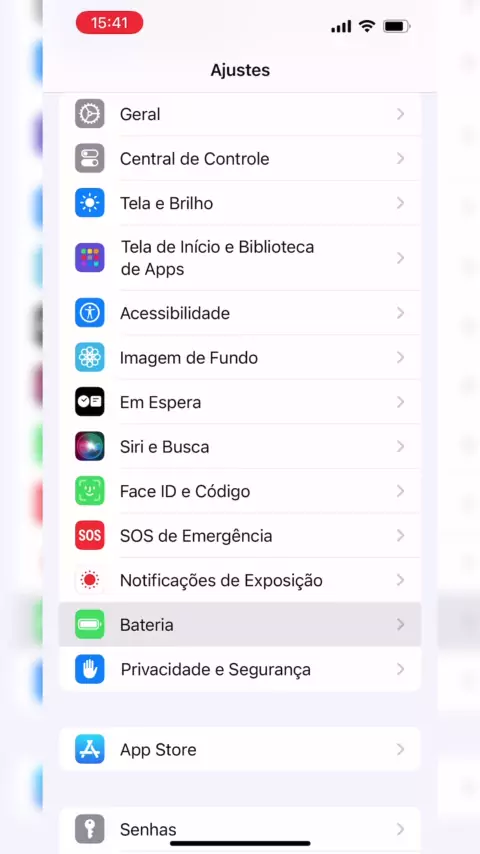Open Tela de Início e Biblioteca de Apps
Screen dimensions: 480x854
(x=240, y=258)
